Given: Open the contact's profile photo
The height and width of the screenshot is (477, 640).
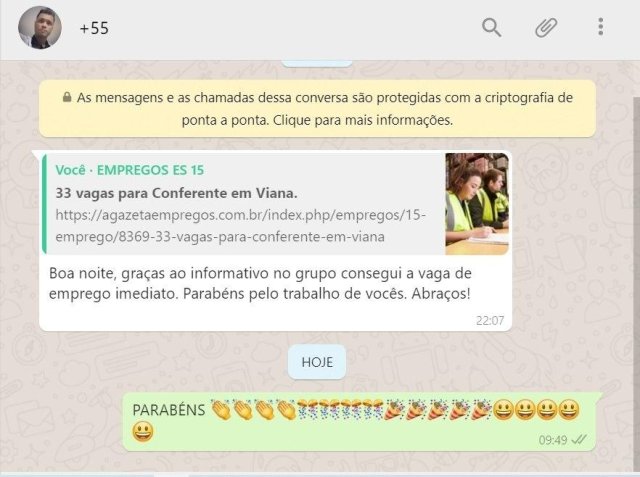Looking at the screenshot, I should 40,28.
